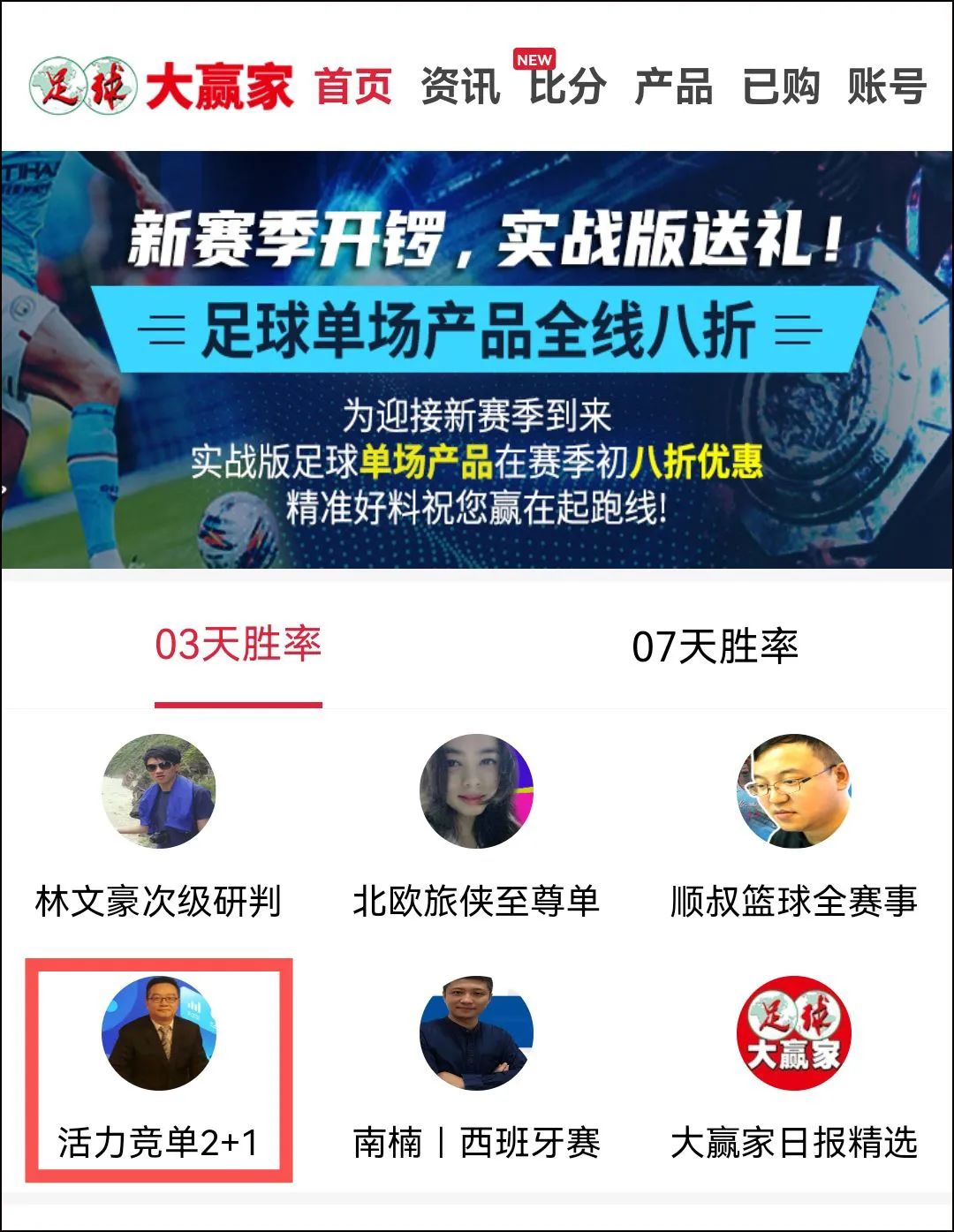Switch to 07天胜率 tab
Screen dimensions: 954x1232
click(715, 647)
